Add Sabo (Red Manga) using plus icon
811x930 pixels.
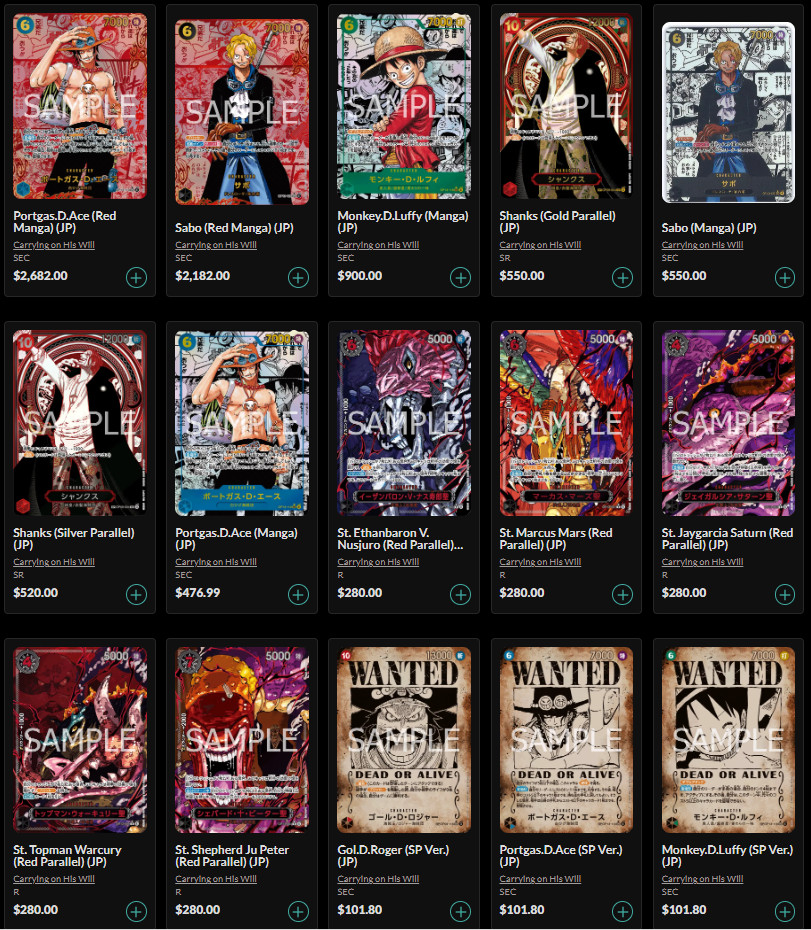pyautogui.click(x=298, y=277)
